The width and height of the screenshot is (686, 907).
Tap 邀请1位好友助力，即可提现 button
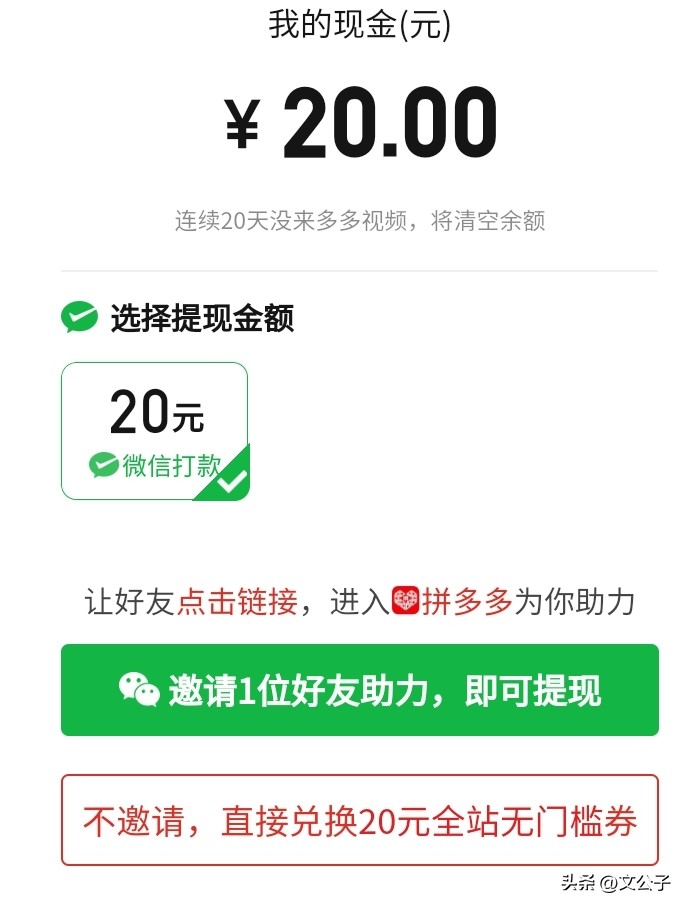(x=359, y=690)
